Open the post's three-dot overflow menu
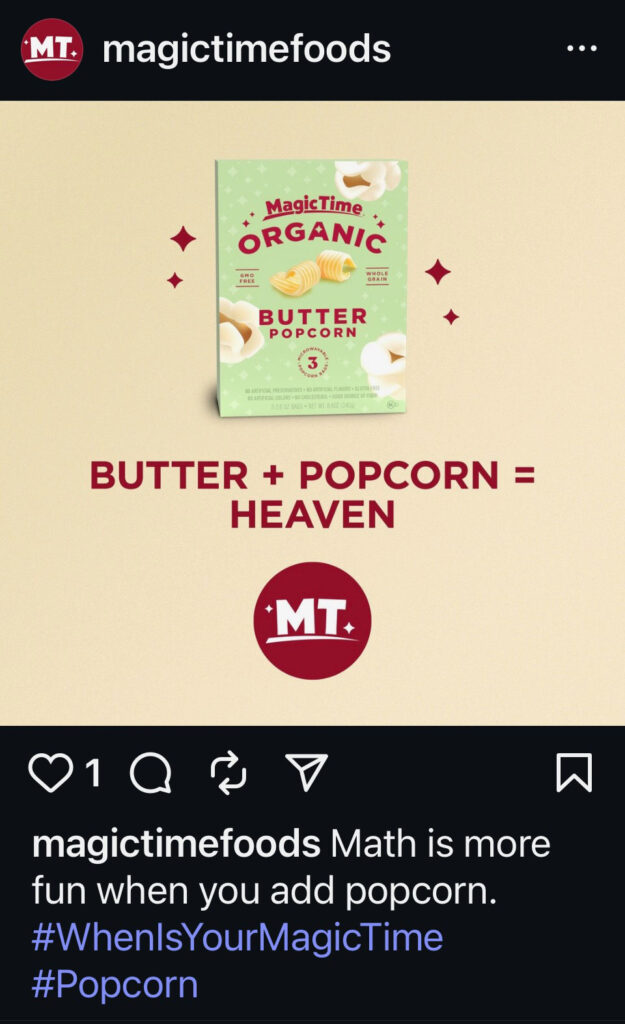Screen dimensions: 625x1024 (x=581, y=49)
